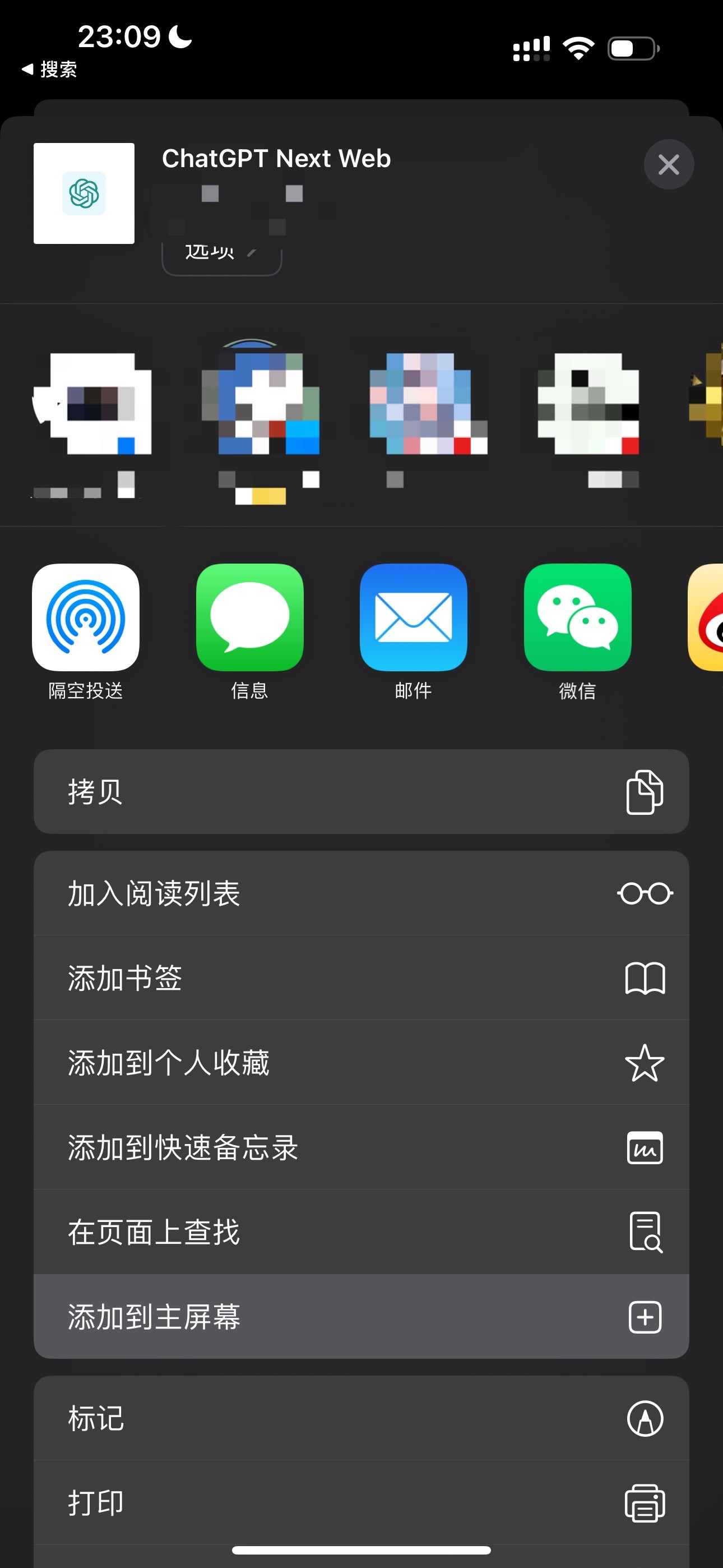This screenshot has height=1568, width=723.
Task: Select 在页面上查找 find on page
Action: pyautogui.click(x=361, y=1232)
